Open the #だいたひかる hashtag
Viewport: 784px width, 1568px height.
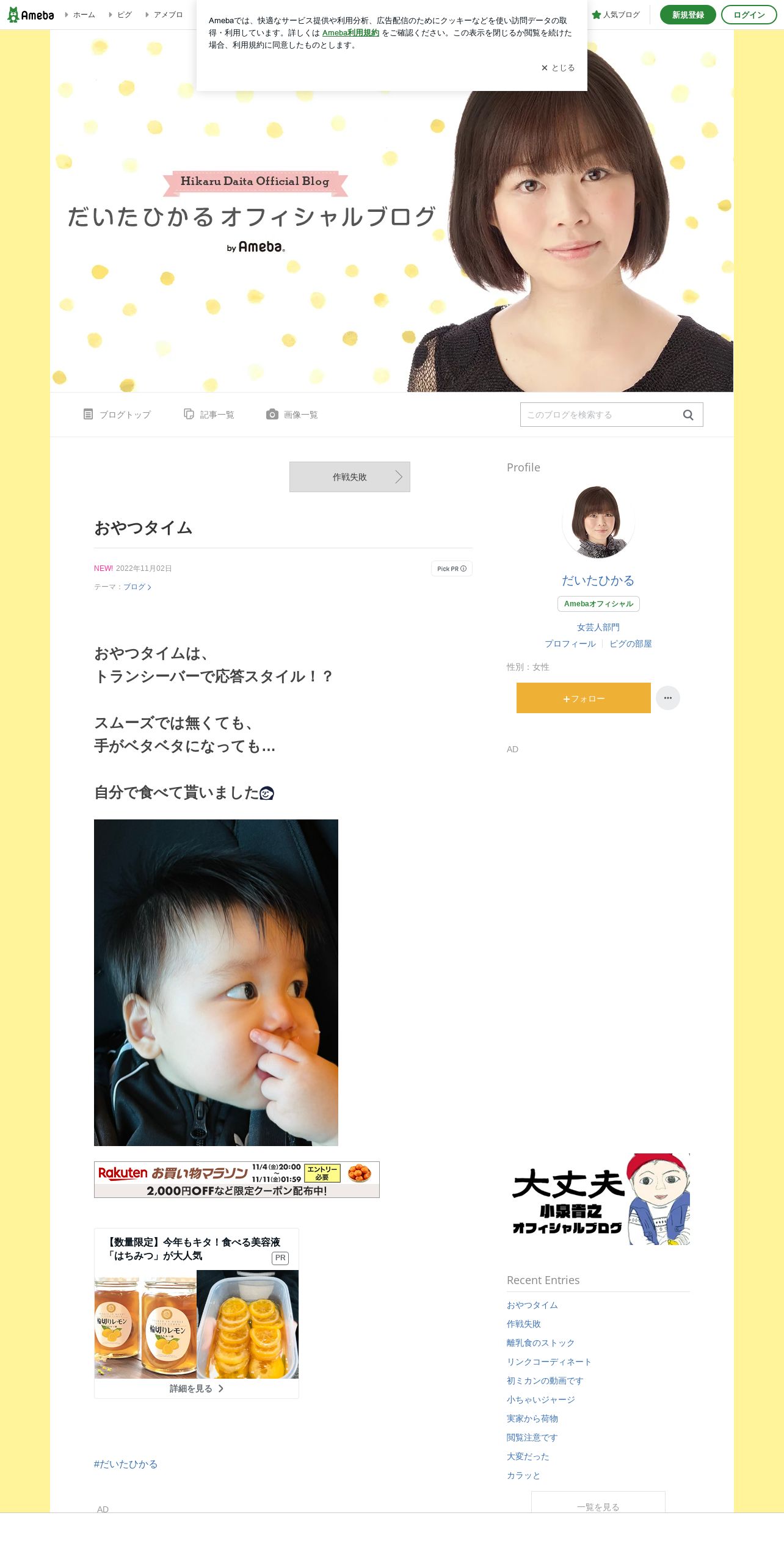tap(126, 1464)
